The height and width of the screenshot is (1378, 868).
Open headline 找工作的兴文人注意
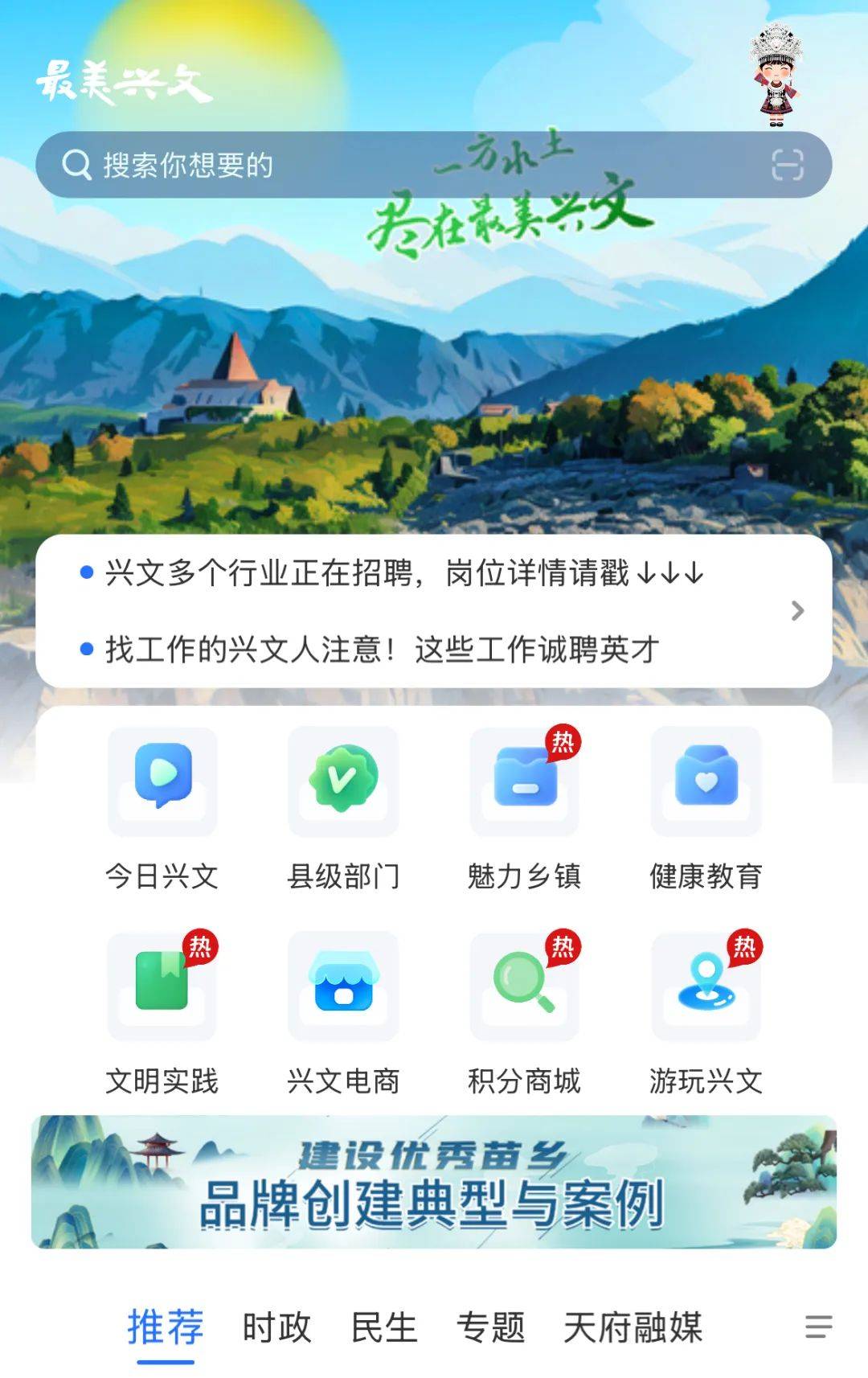point(382,649)
